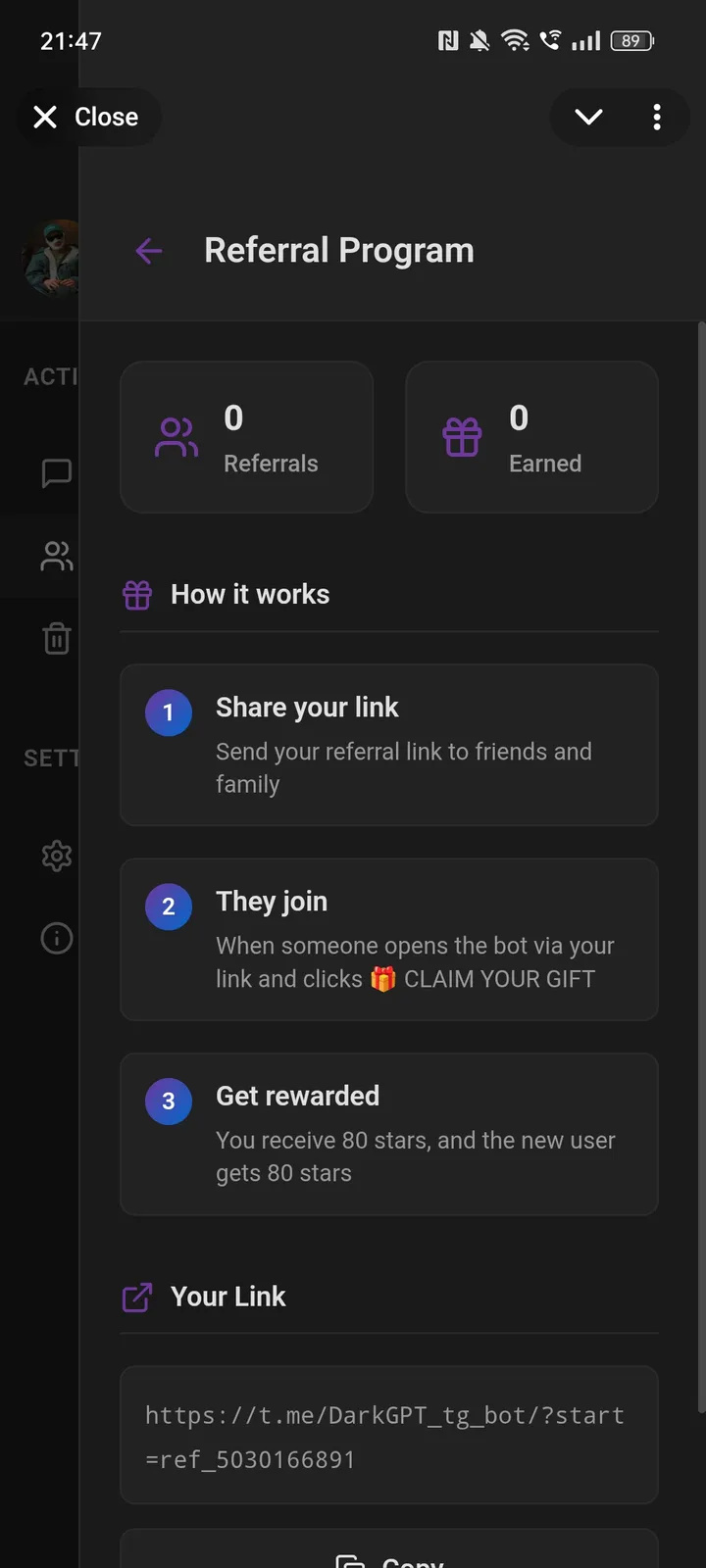Image resolution: width=706 pixels, height=1568 pixels.
Task: Click the purple back arrow beside Referral Program
Action: pyautogui.click(x=148, y=251)
